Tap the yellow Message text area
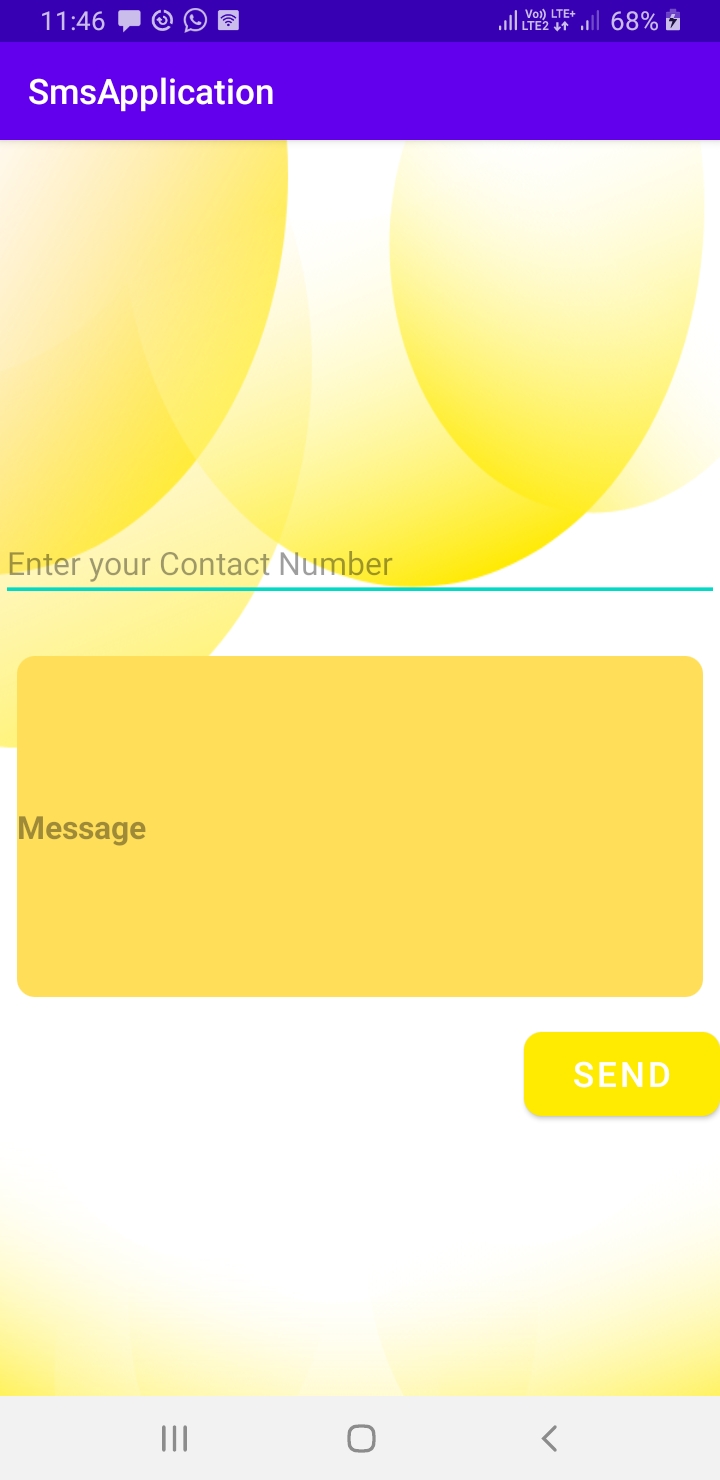 pyautogui.click(x=360, y=825)
